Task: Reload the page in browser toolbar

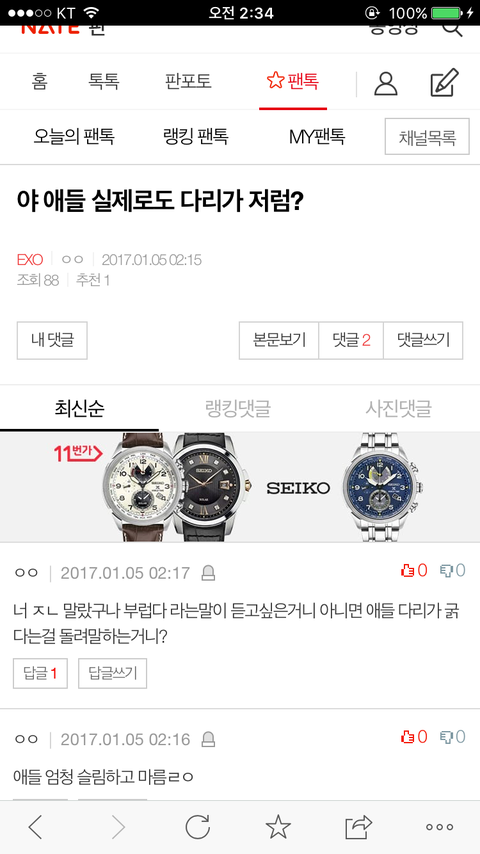Action: tap(197, 827)
